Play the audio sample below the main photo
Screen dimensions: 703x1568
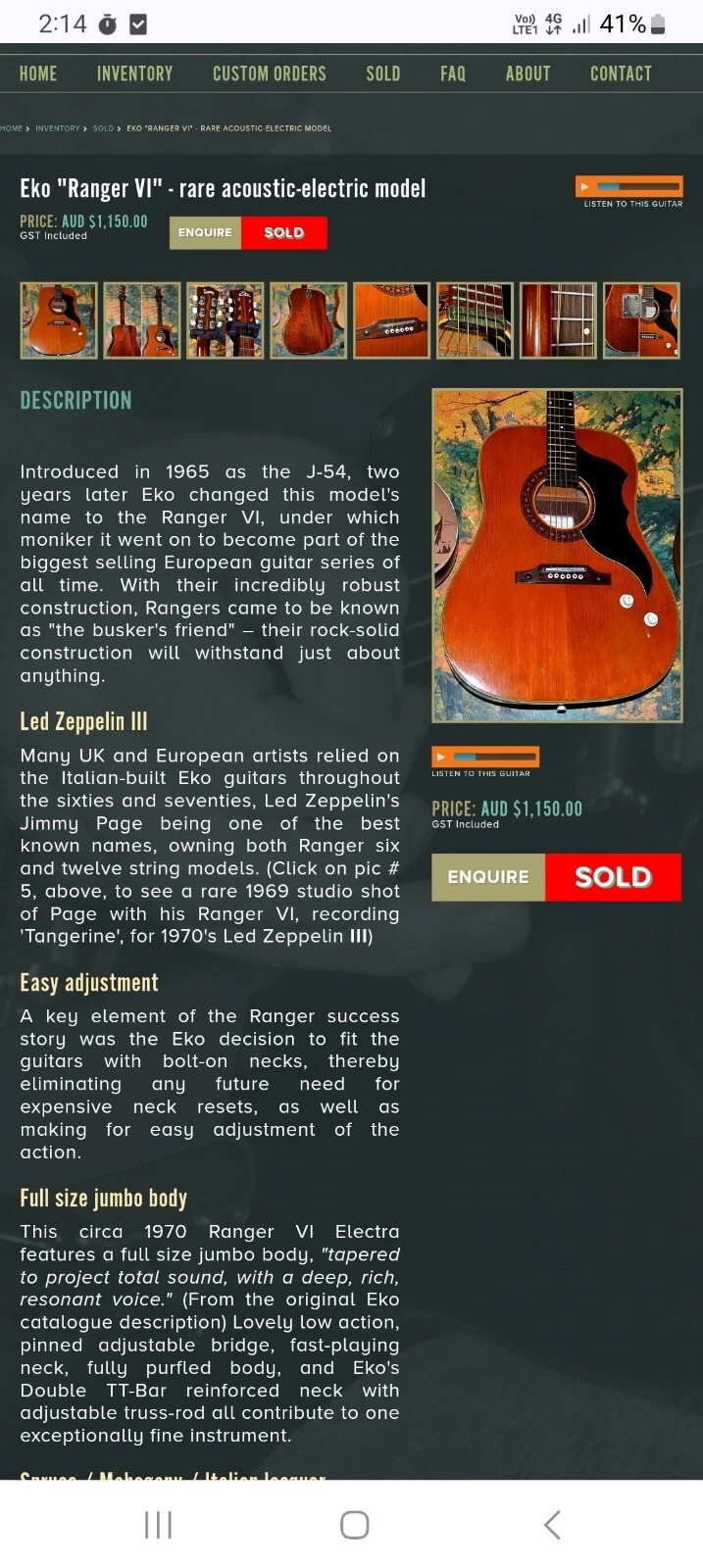[442, 757]
